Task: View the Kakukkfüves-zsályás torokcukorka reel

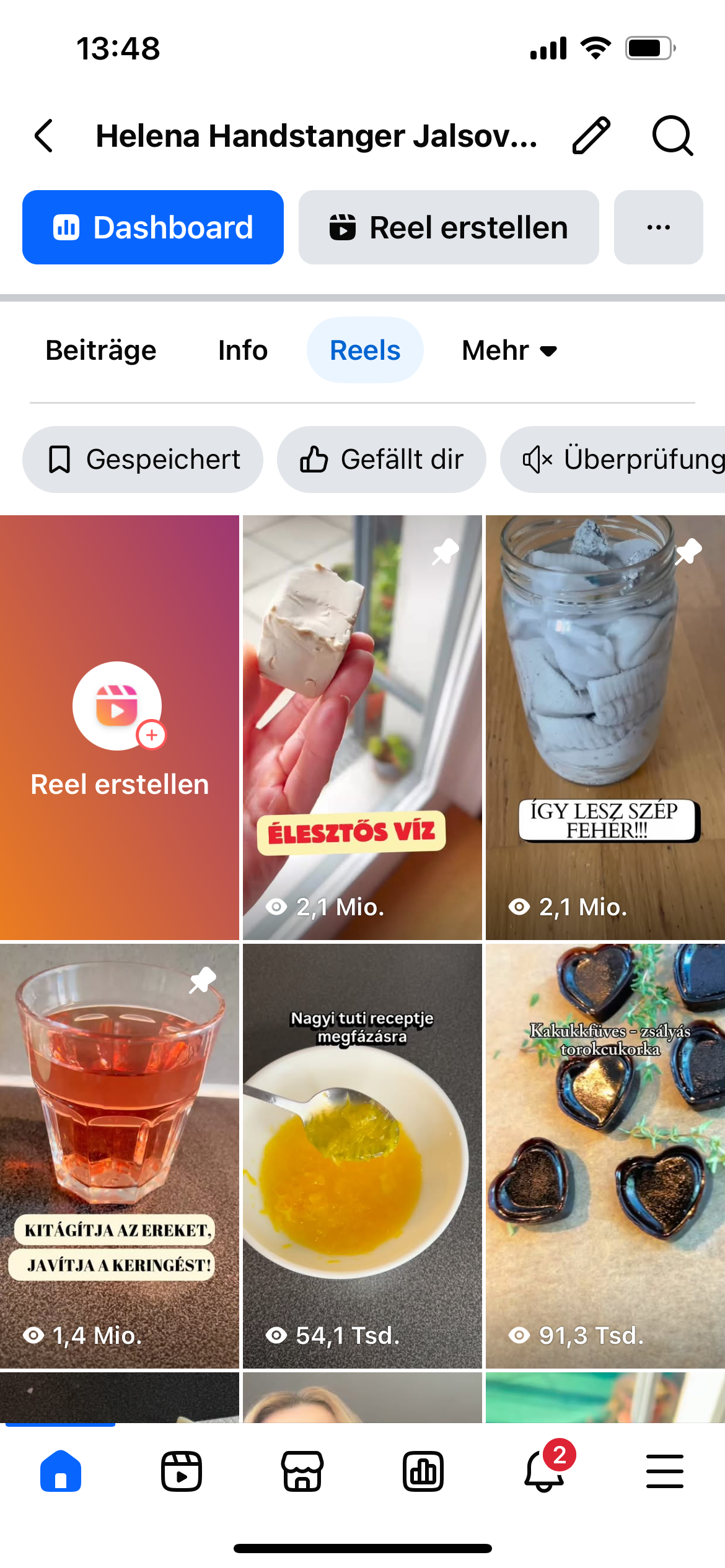Action: tap(605, 1156)
